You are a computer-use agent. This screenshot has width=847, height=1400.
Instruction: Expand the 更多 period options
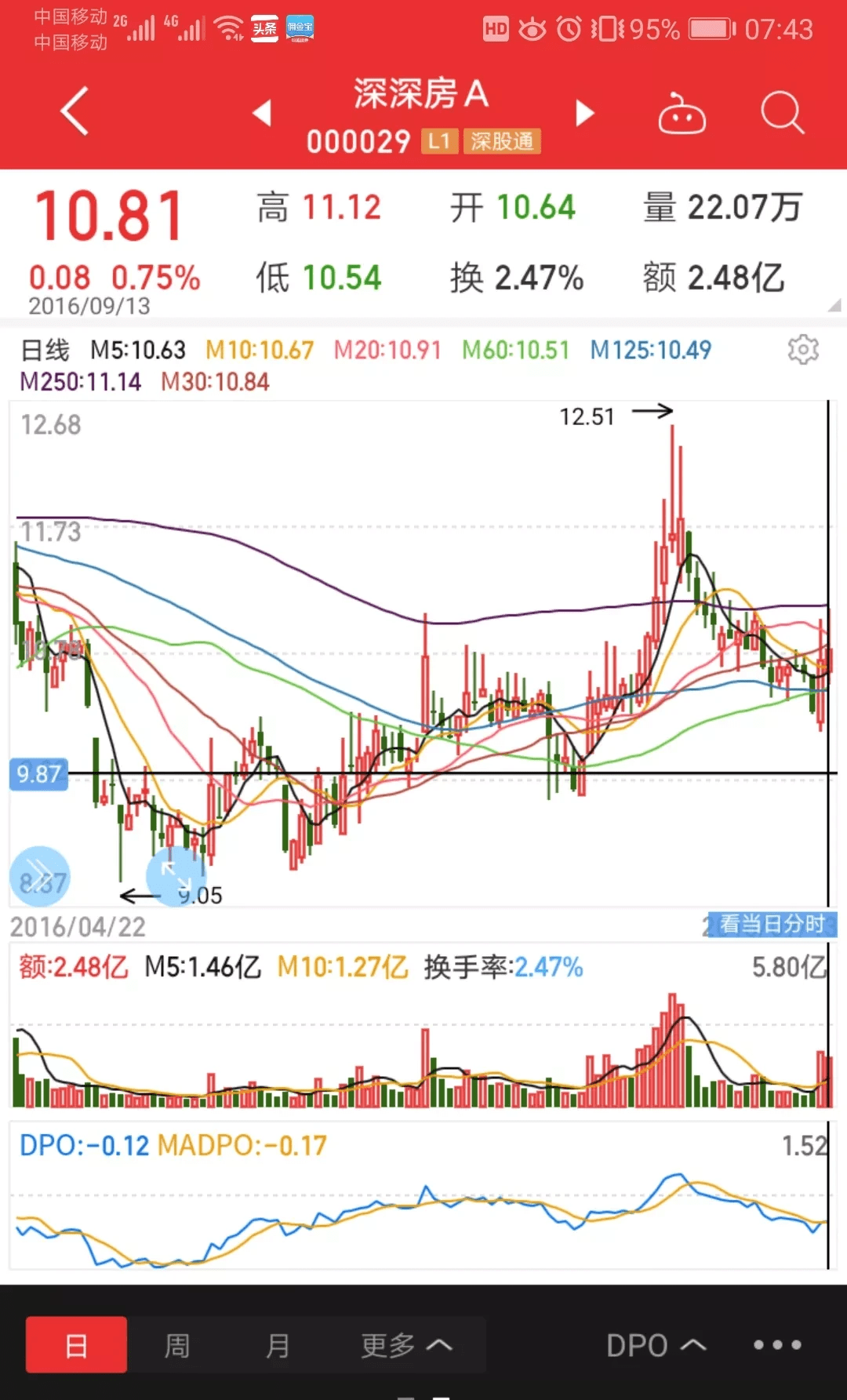(406, 1345)
